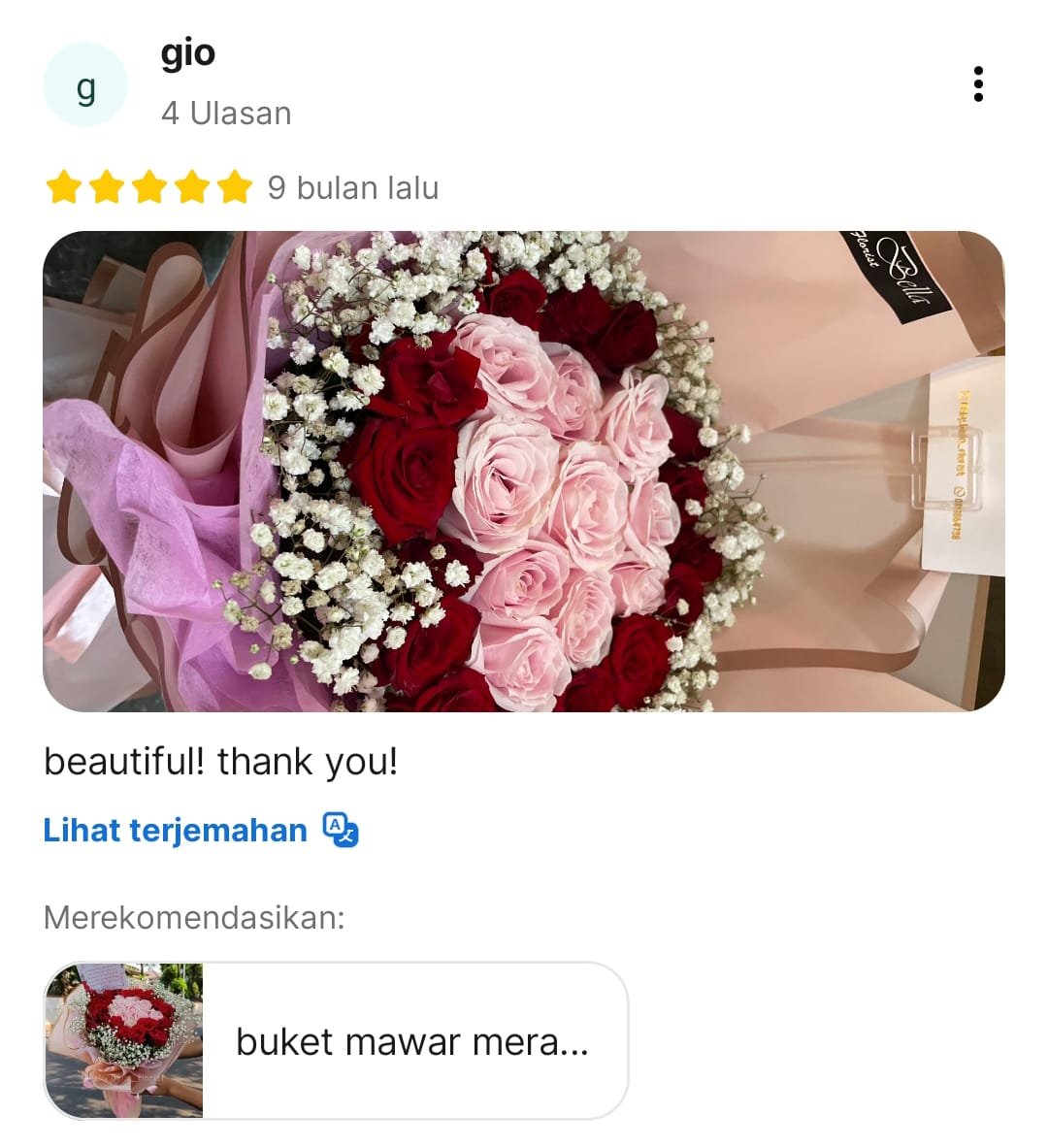Open the review photo of the rose bouquet

coord(524,471)
